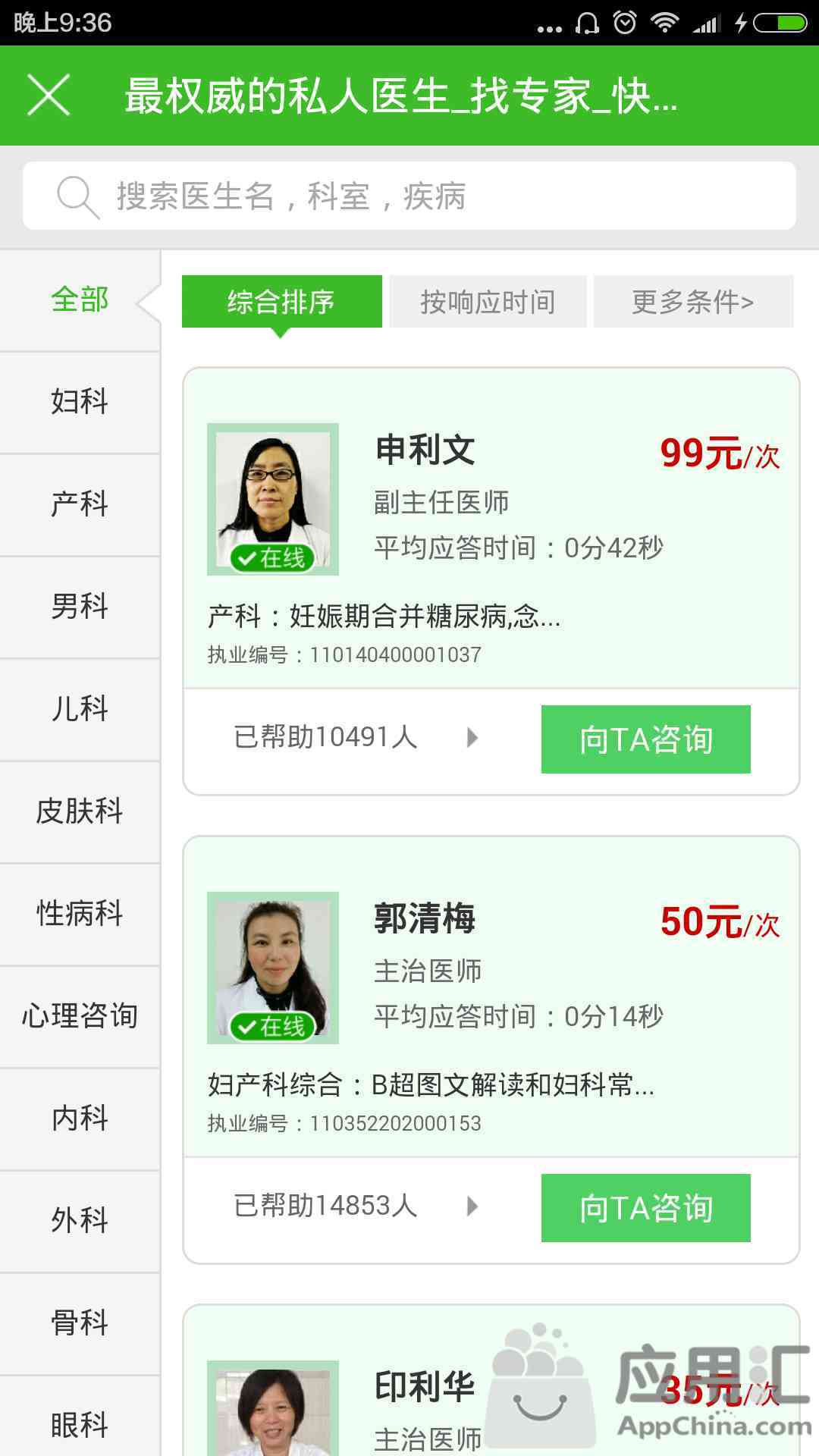Choose the 产科 category

[x=80, y=504]
